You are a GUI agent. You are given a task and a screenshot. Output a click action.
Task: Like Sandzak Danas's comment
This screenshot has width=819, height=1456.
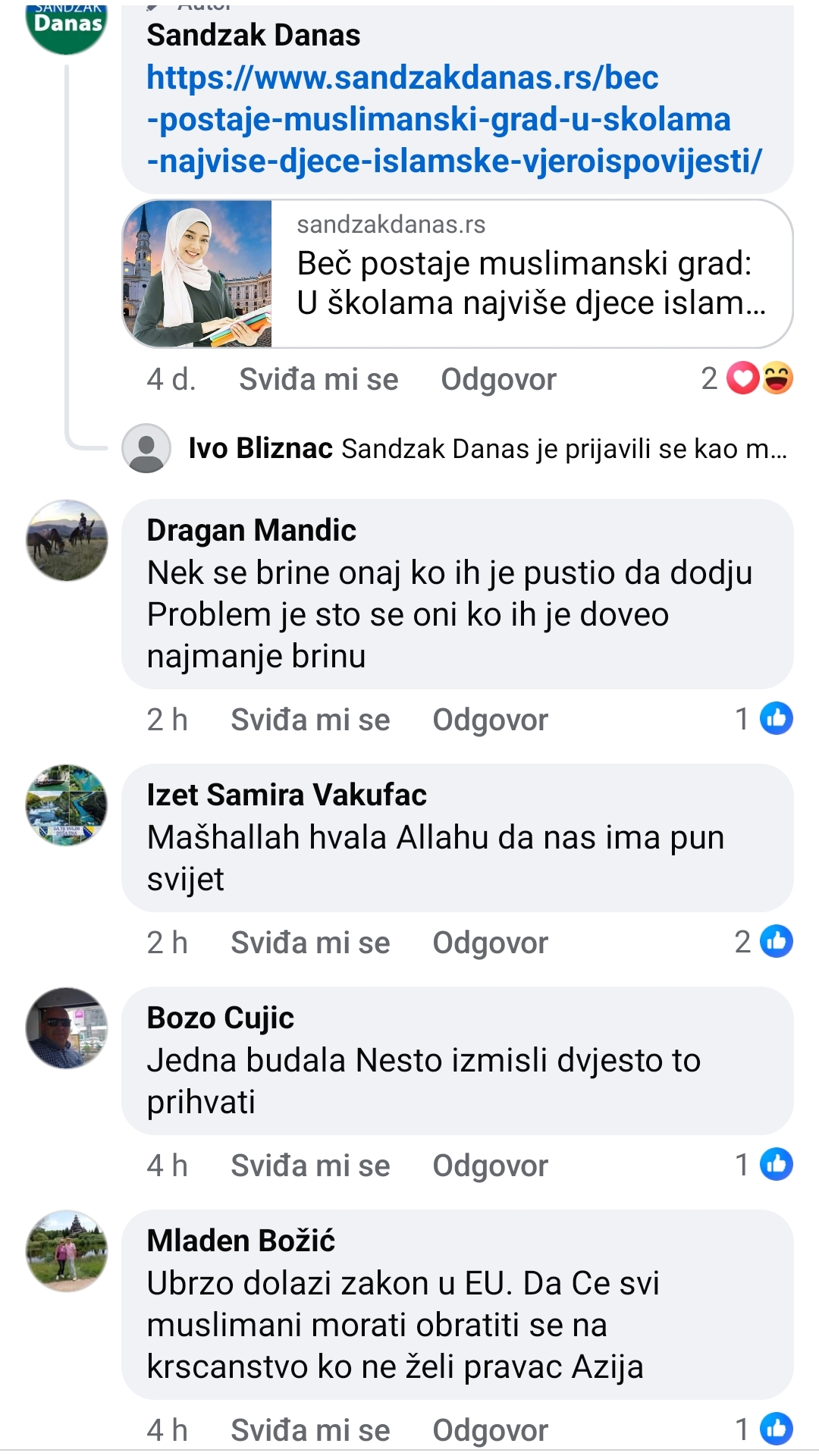pos(318,379)
